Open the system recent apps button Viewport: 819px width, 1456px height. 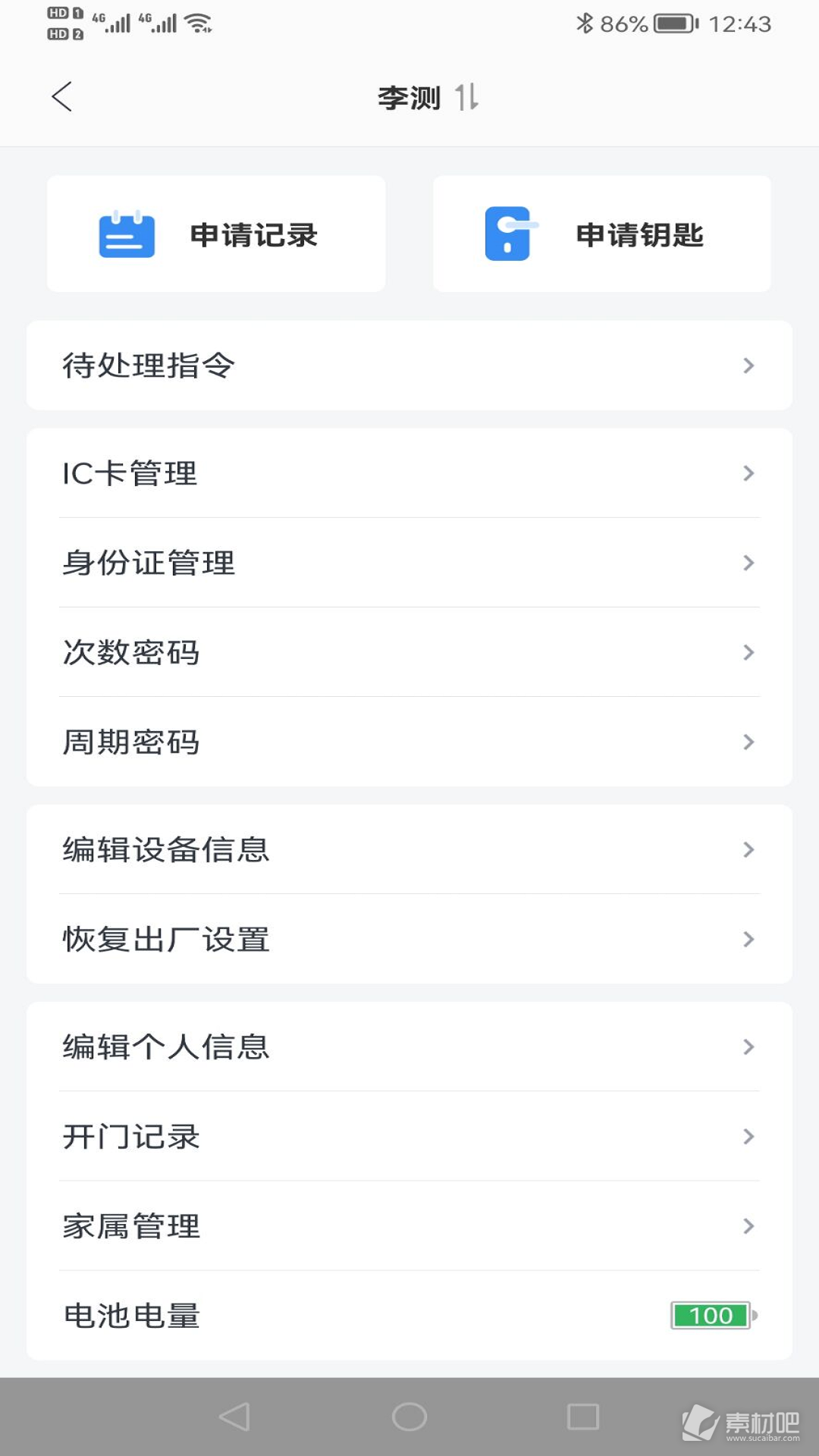coord(583,1417)
